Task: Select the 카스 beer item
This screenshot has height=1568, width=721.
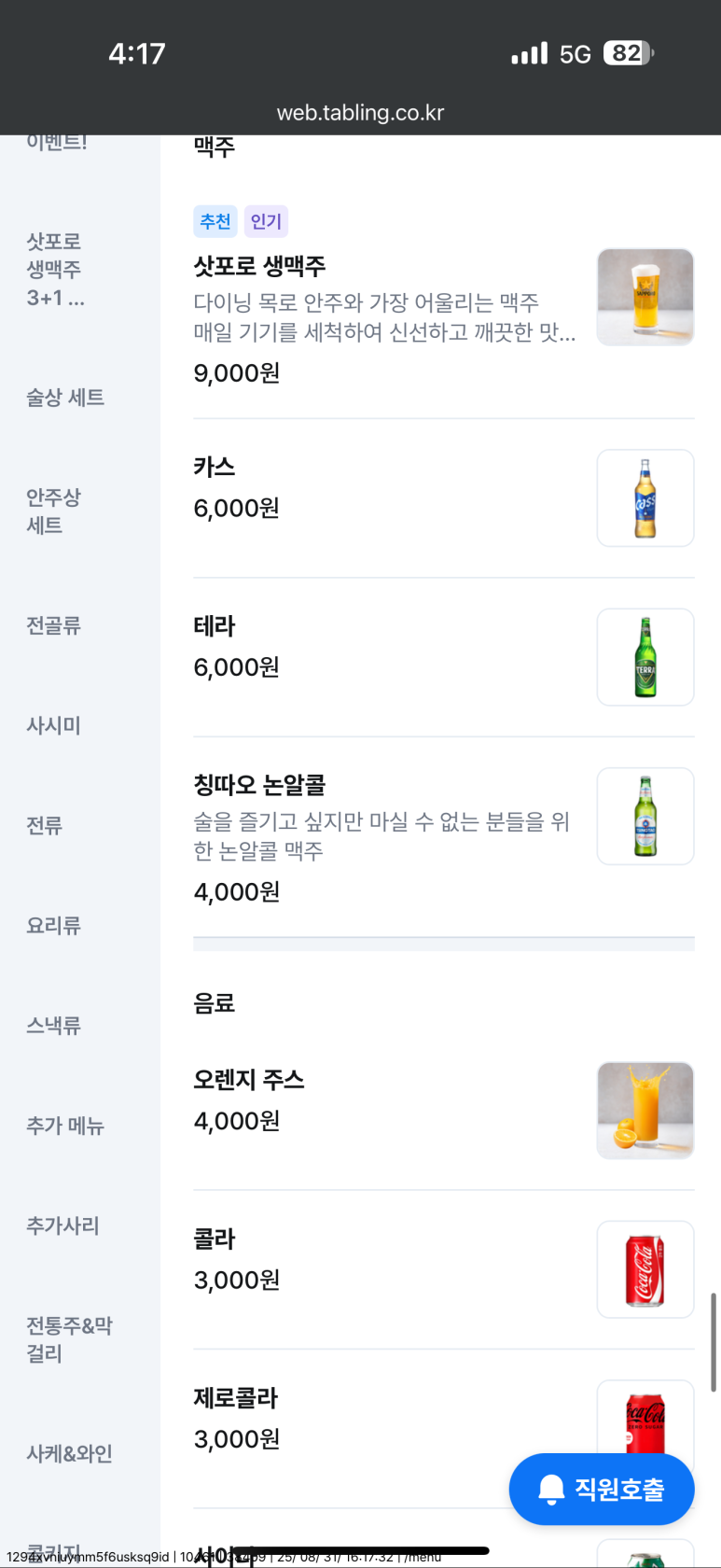Action: (444, 498)
